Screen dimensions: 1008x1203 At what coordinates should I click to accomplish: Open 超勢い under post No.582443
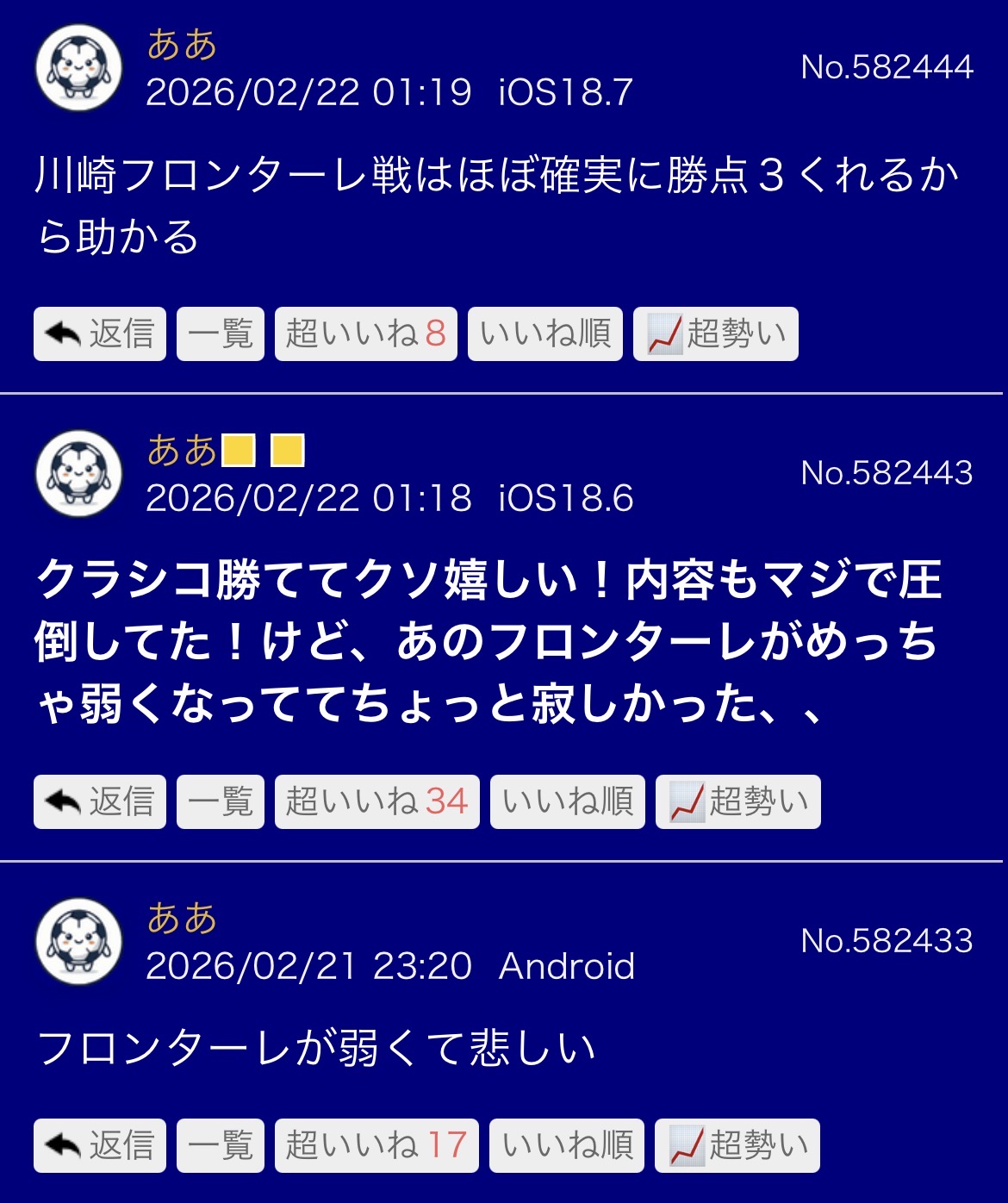pos(738,801)
